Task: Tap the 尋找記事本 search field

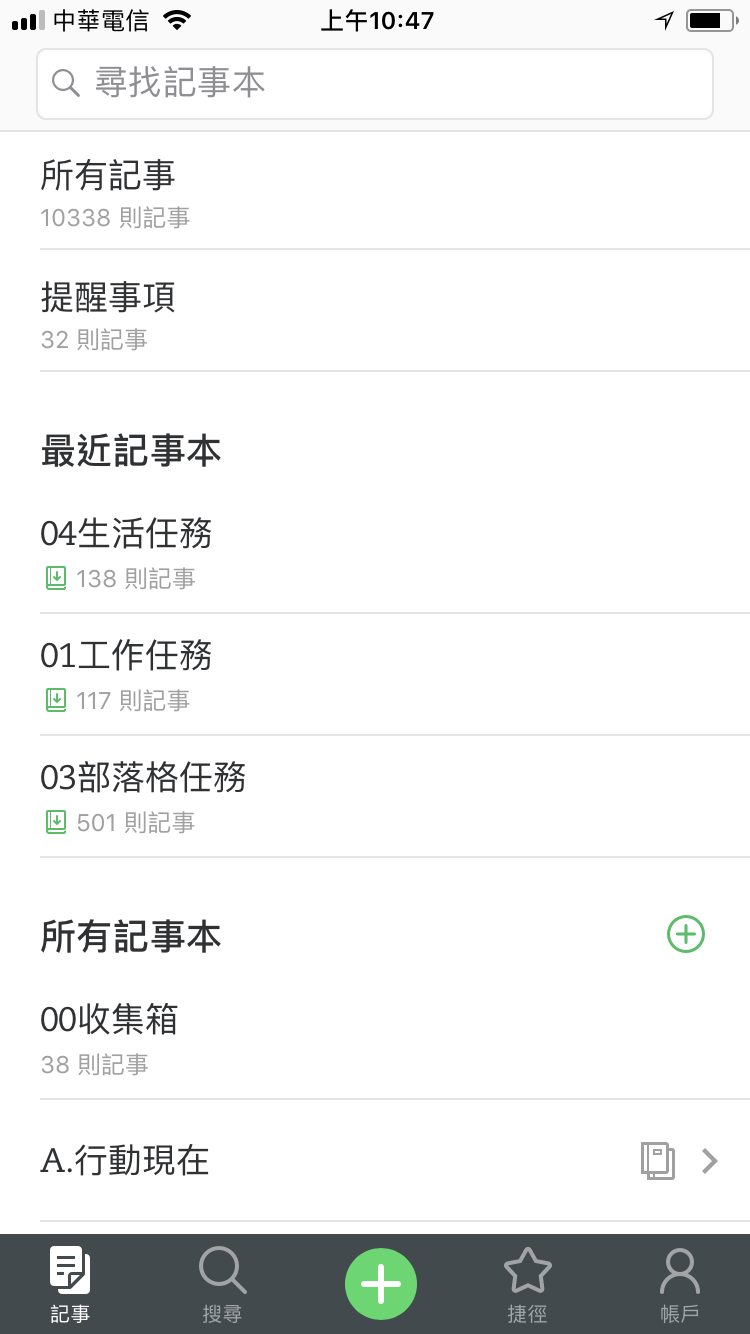Action: [x=375, y=84]
